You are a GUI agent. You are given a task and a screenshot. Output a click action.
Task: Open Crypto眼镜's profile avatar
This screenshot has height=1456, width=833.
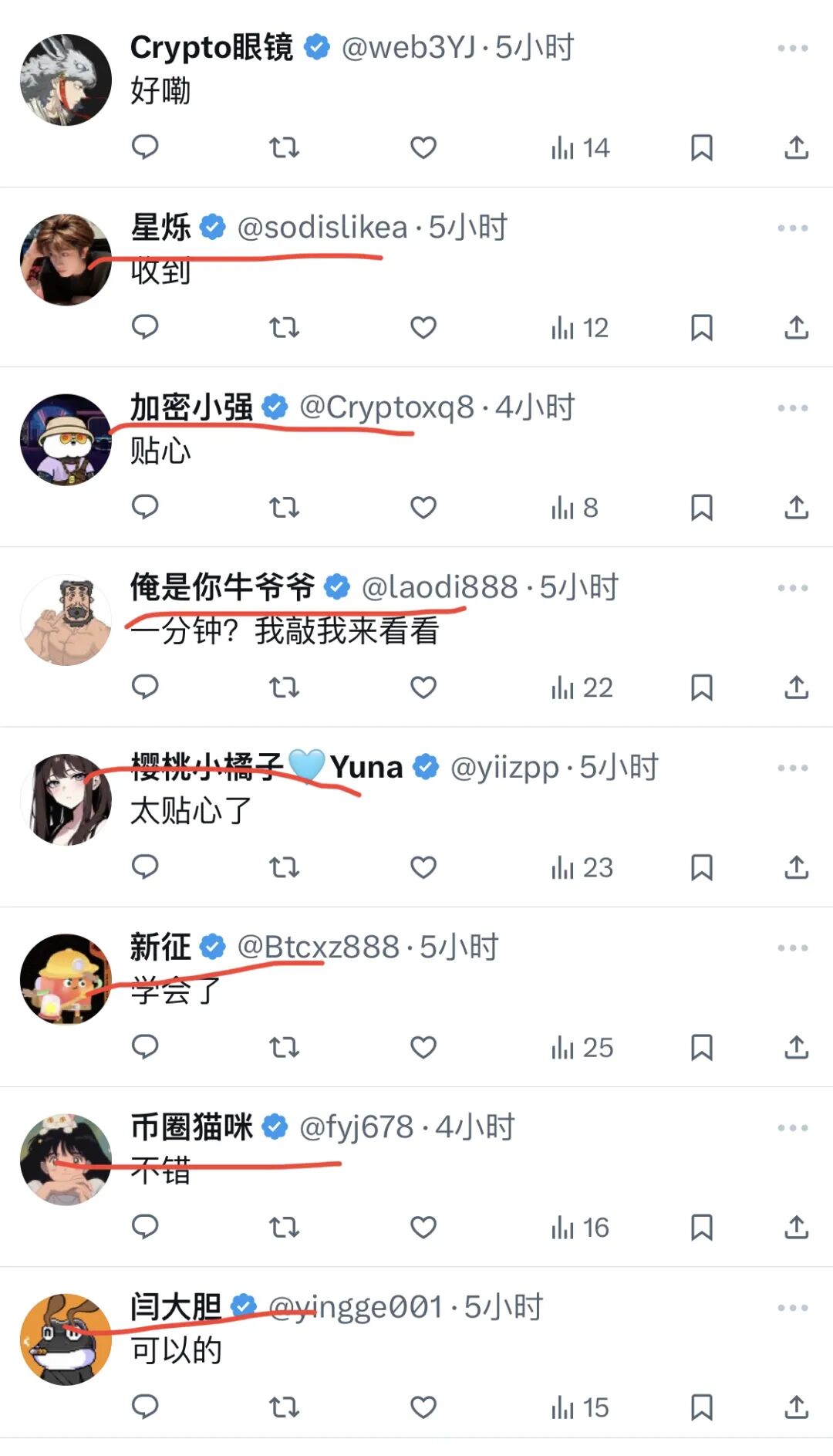pos(66,79)
